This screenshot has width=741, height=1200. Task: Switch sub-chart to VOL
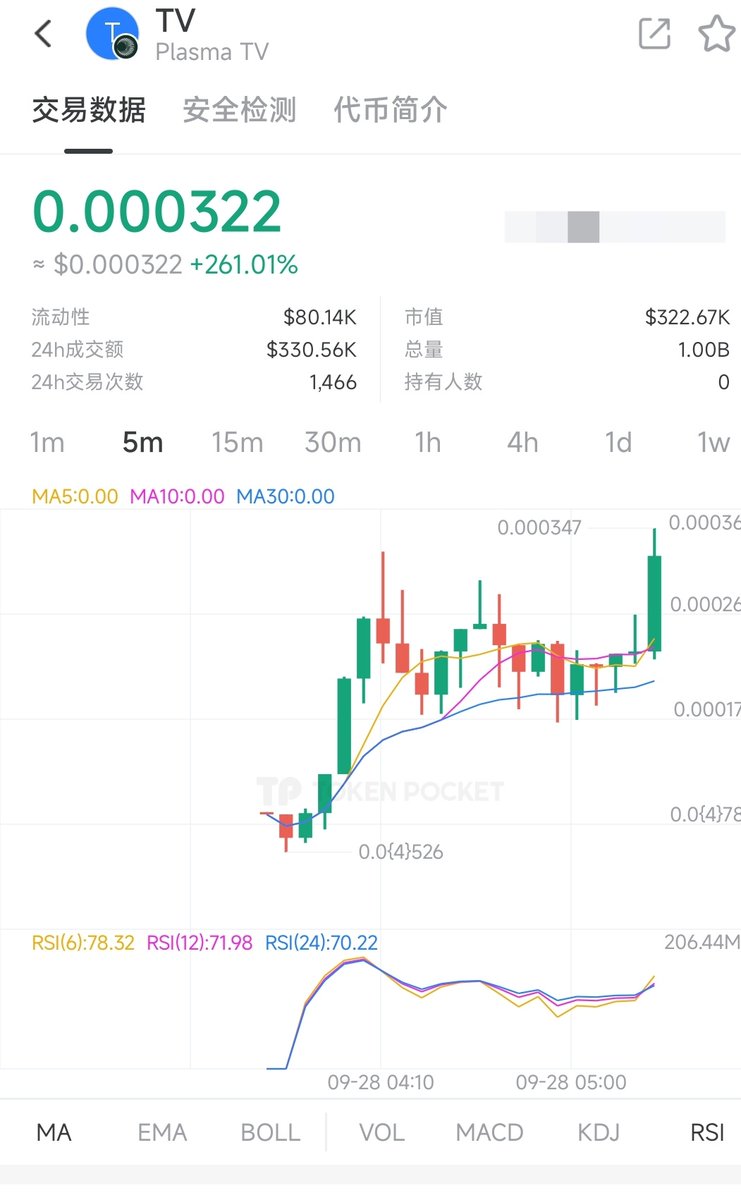click(382, 1132)
